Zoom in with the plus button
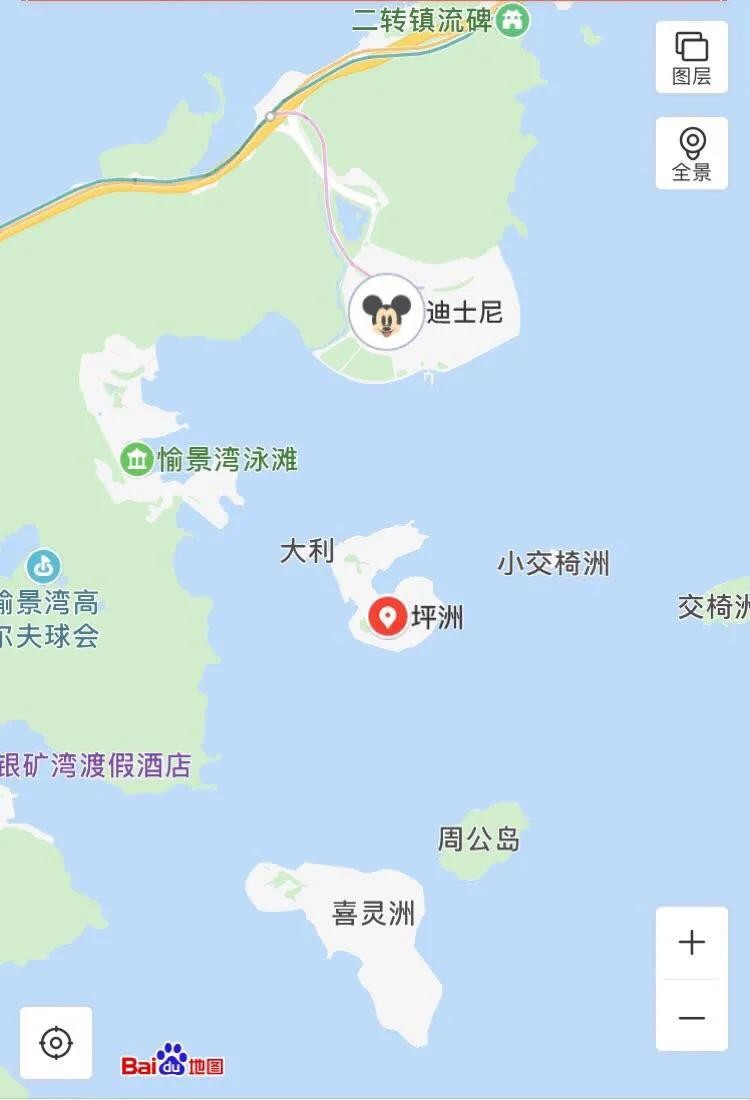Image resolution: width=750 pixels, height=1100 pixels. point(691,943)
